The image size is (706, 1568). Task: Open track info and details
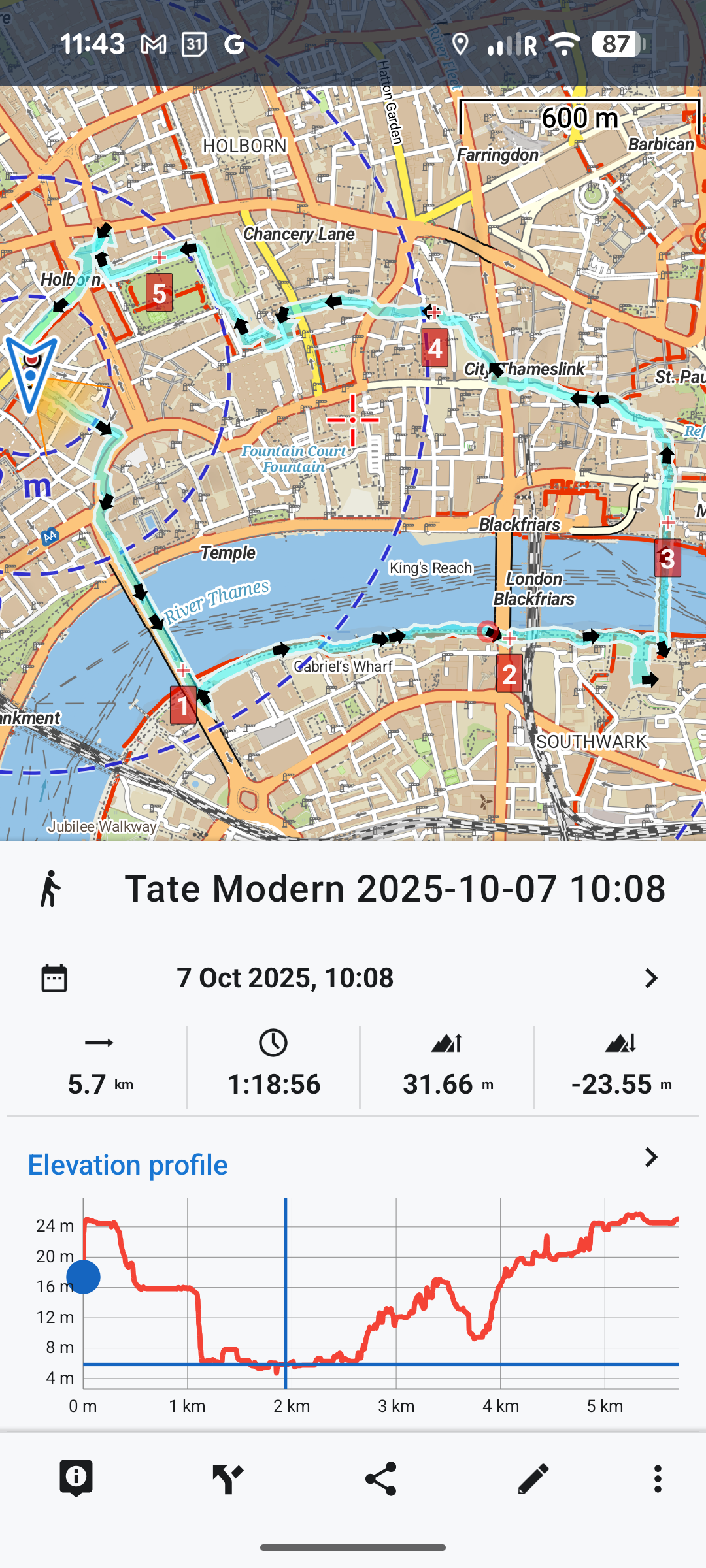[76, 1478]
